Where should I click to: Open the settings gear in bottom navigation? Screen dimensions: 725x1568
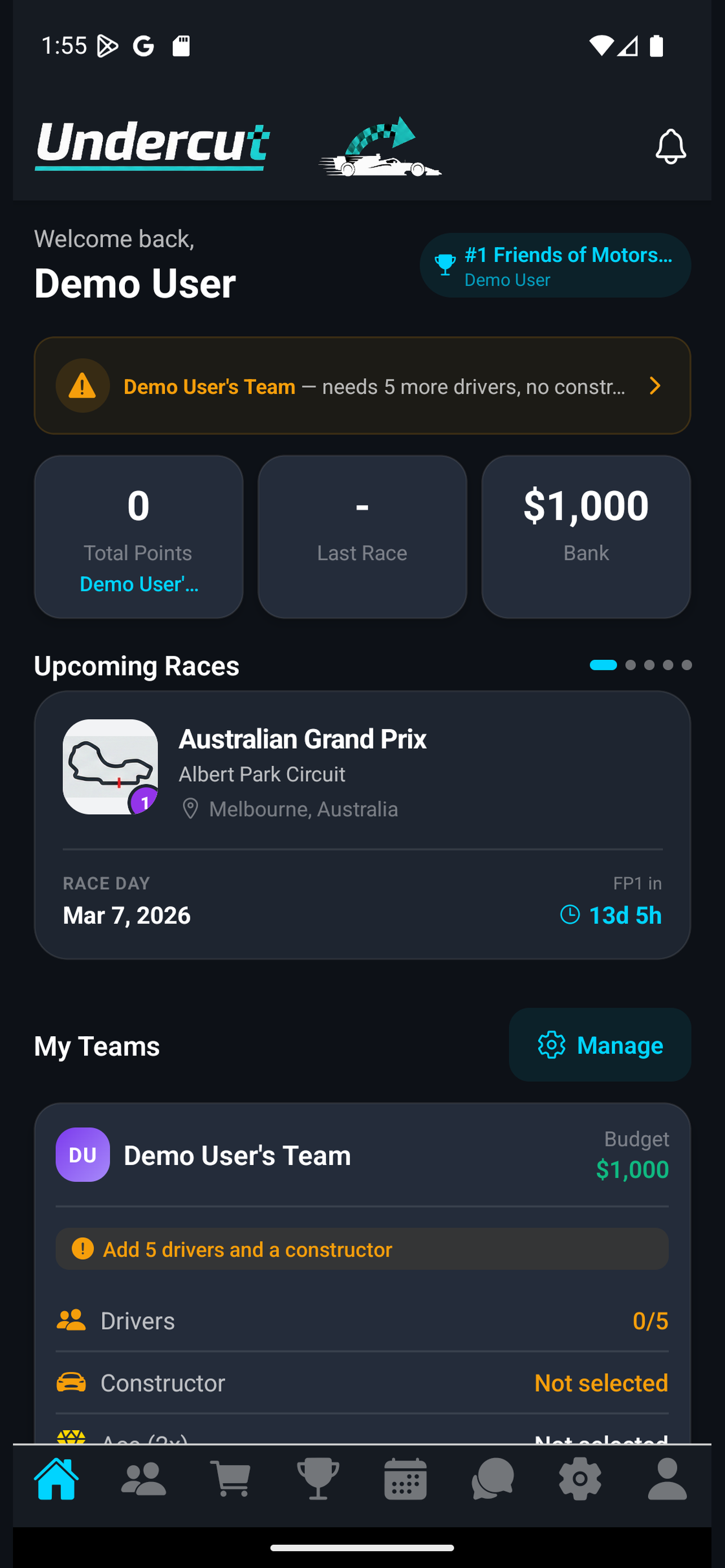(579, 1481)
